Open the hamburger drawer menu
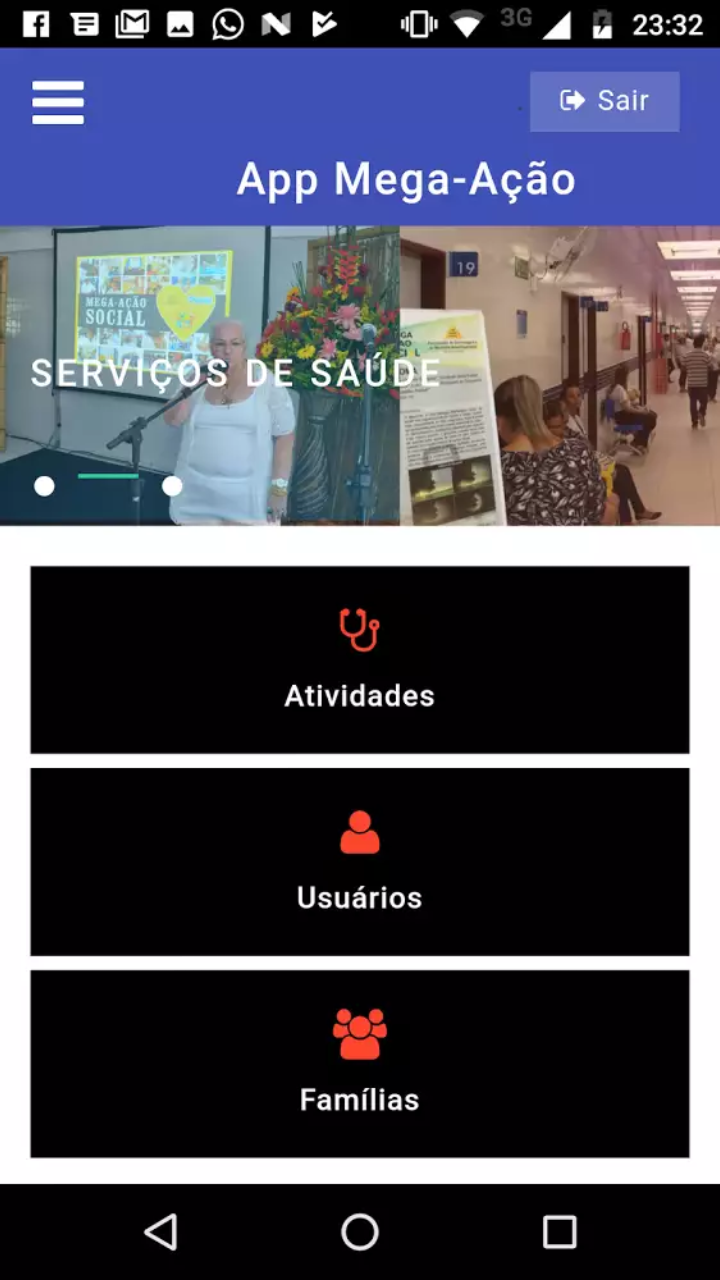720x1280 pixels. coord(58,102)
